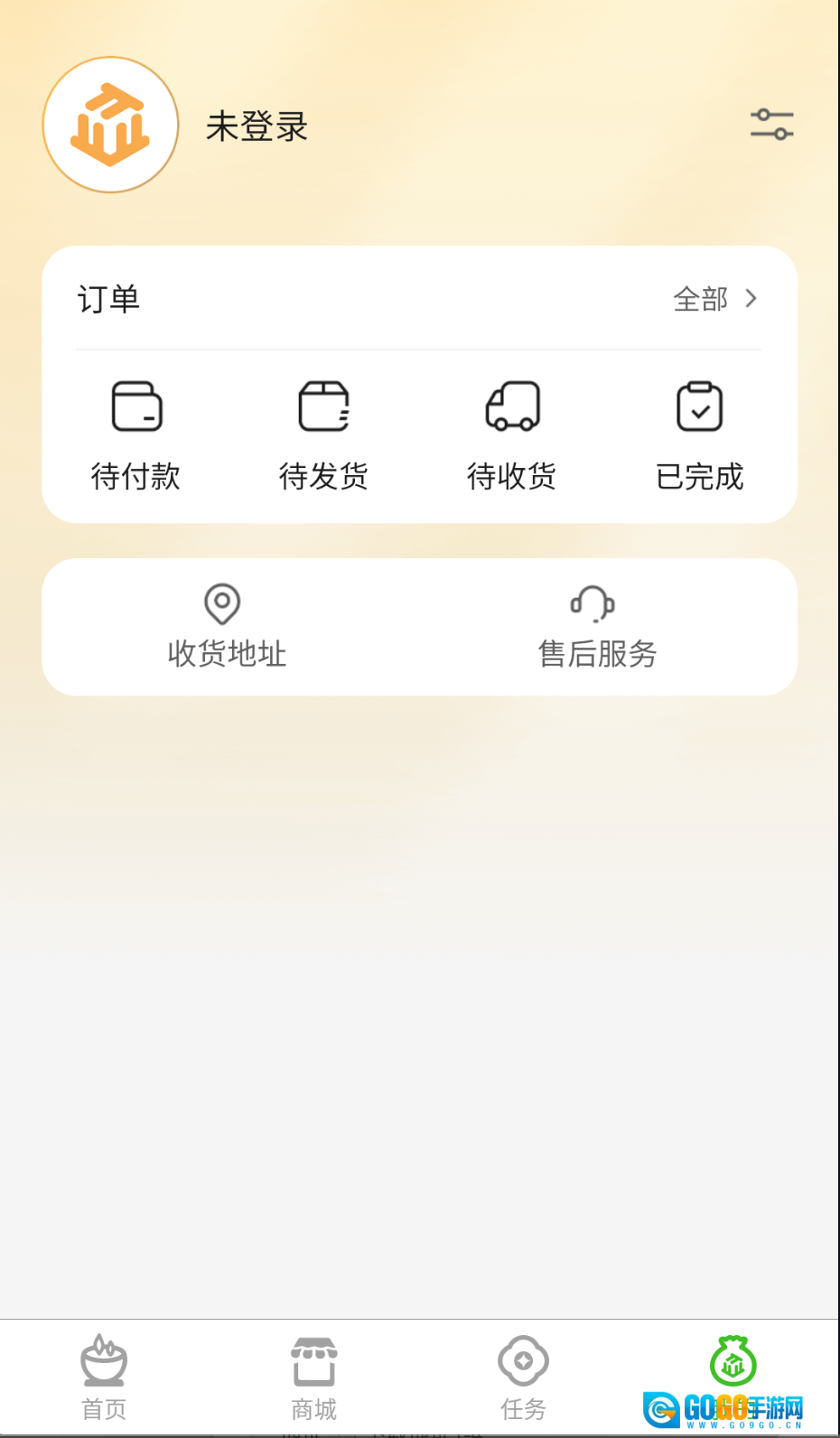Open the settings sliders icon top right
The width and height of the screenshot is (840, 1438).
(x=771, y=126)
